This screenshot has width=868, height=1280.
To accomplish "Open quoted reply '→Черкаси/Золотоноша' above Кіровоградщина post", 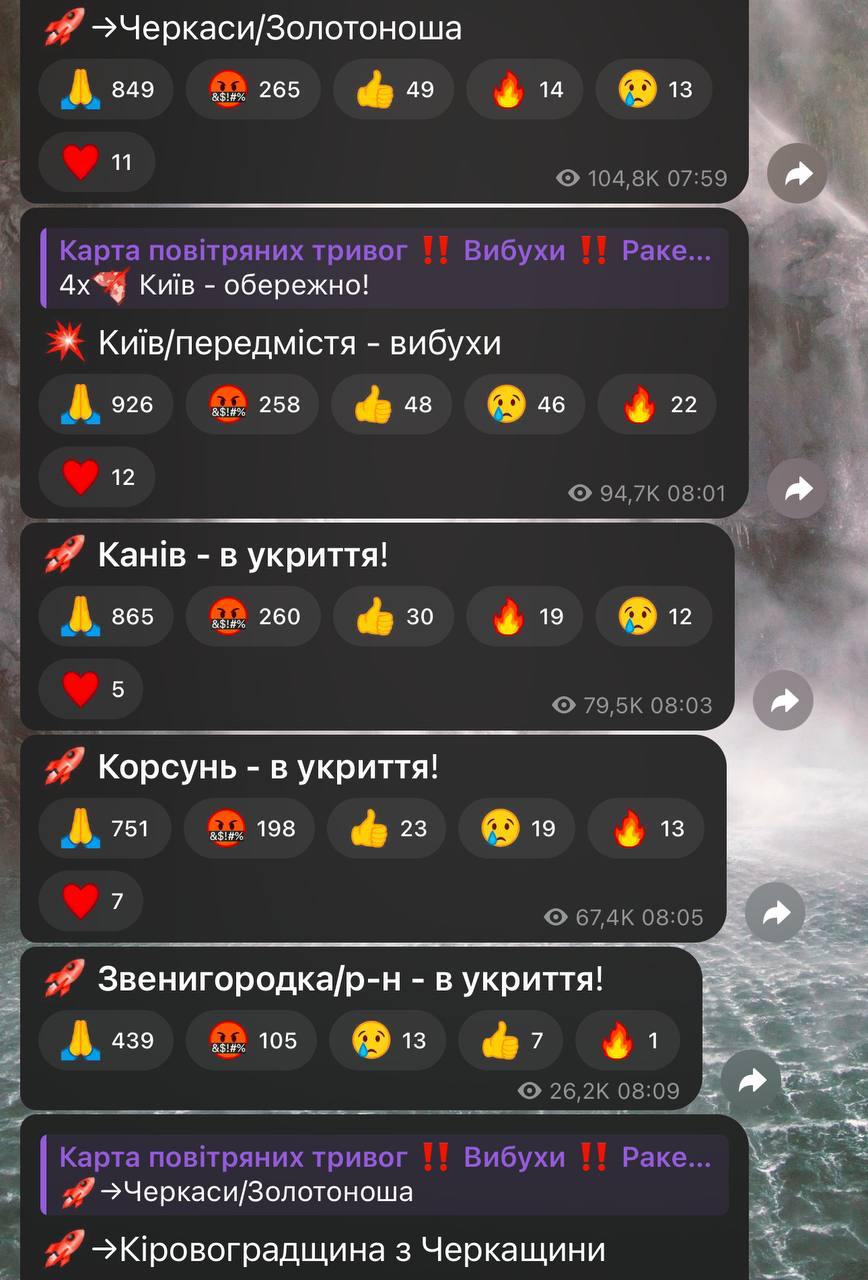I will coord(385,1174).
